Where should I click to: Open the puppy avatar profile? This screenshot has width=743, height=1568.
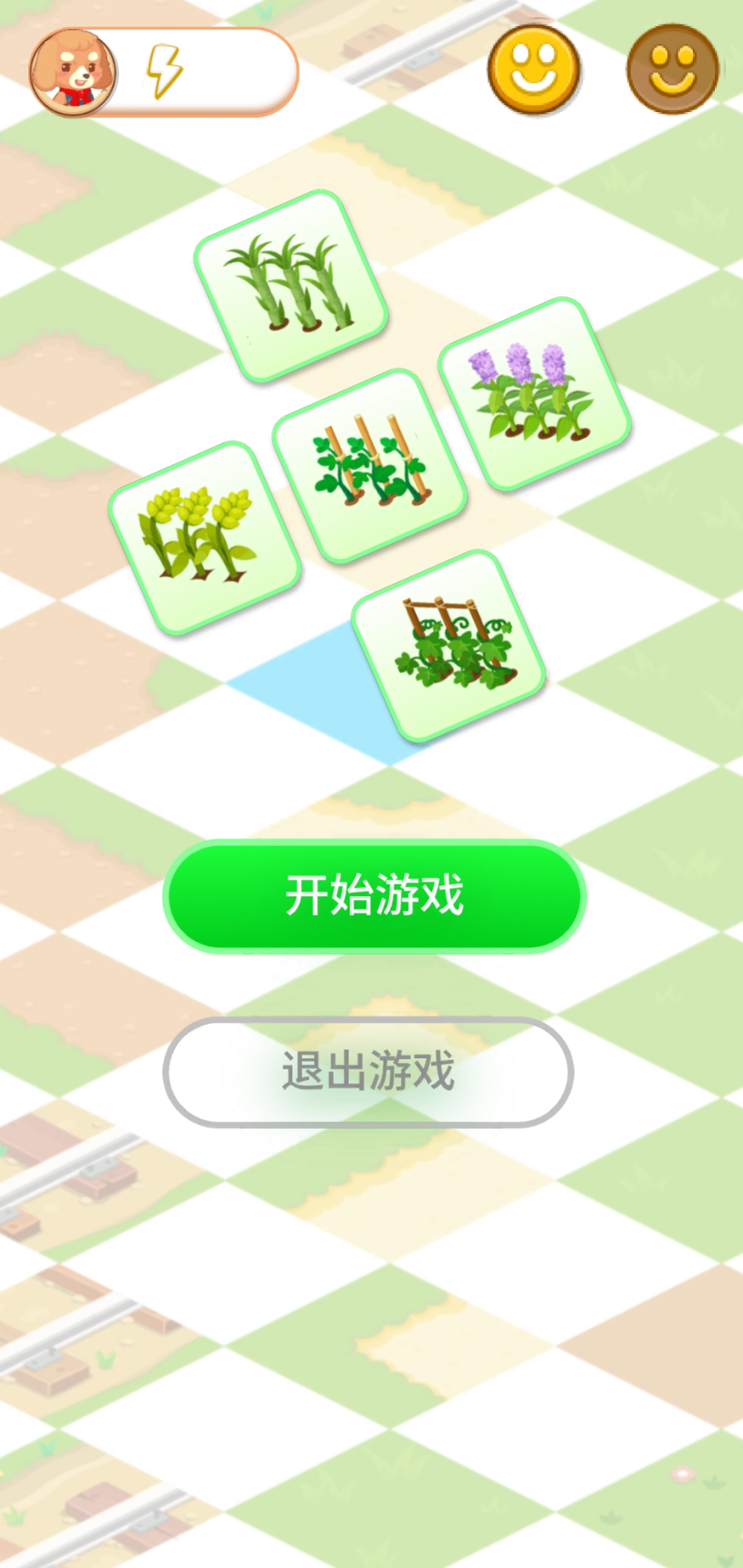tap(74, 73)
